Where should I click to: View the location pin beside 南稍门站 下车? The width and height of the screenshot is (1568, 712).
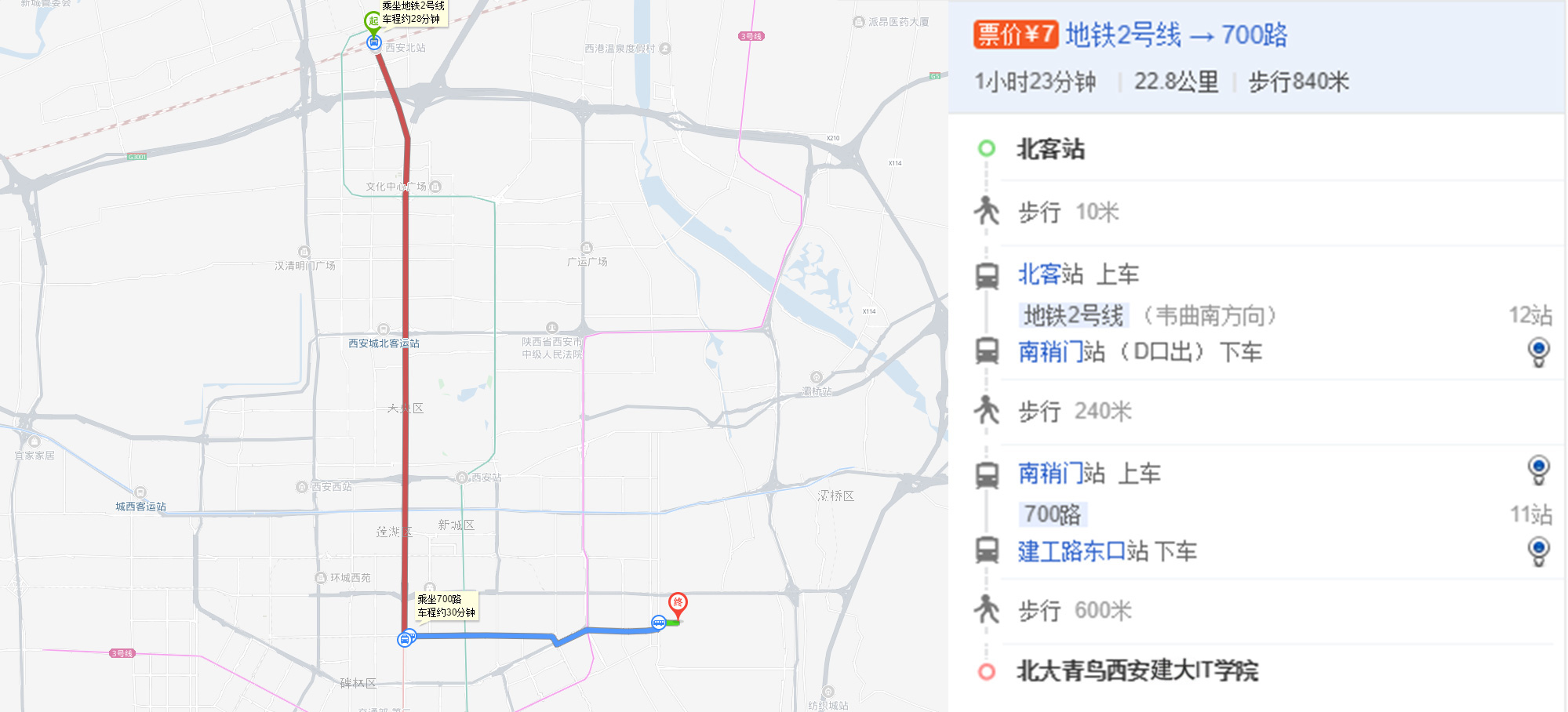click(x=1537, y=351)
